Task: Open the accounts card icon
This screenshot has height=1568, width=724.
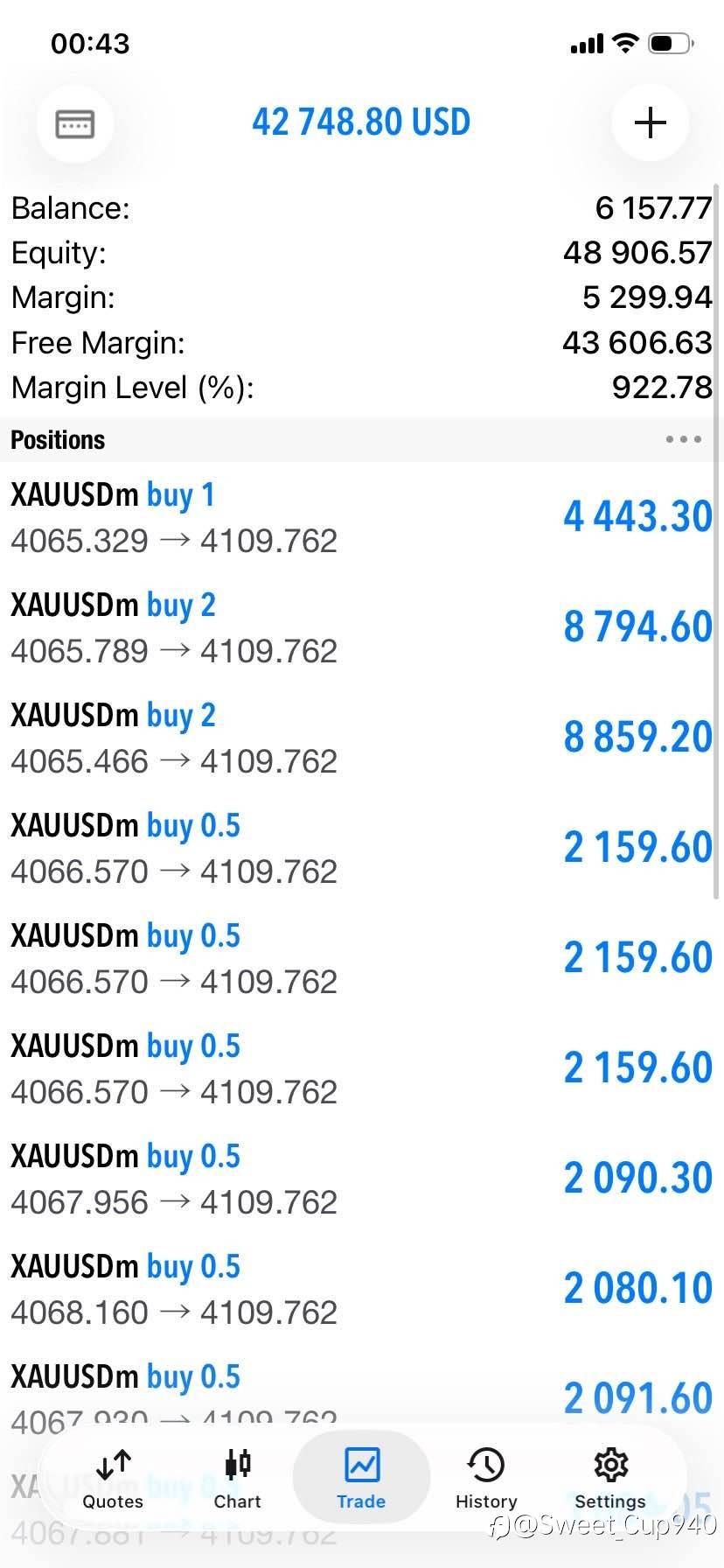Action: (x=75, y=123)
